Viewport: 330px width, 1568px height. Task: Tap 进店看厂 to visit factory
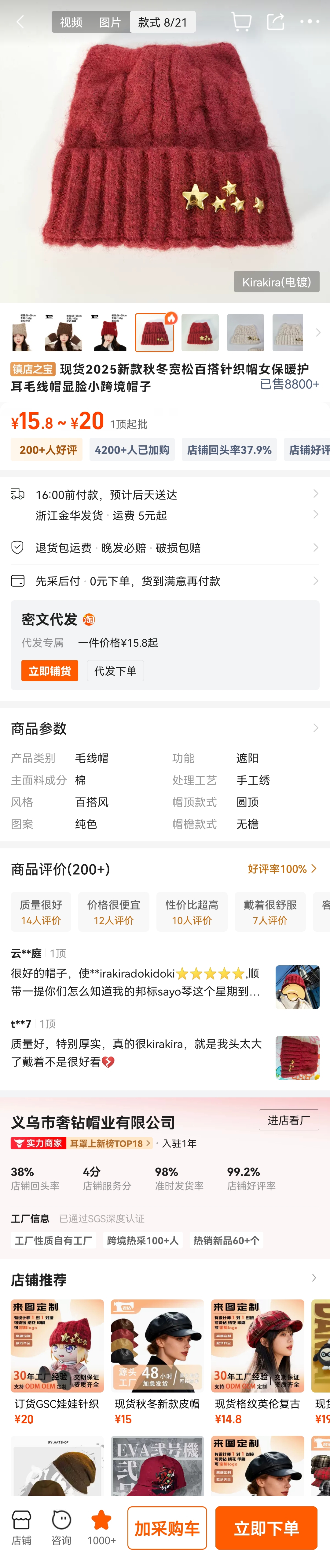click(x=288, y=1120)
